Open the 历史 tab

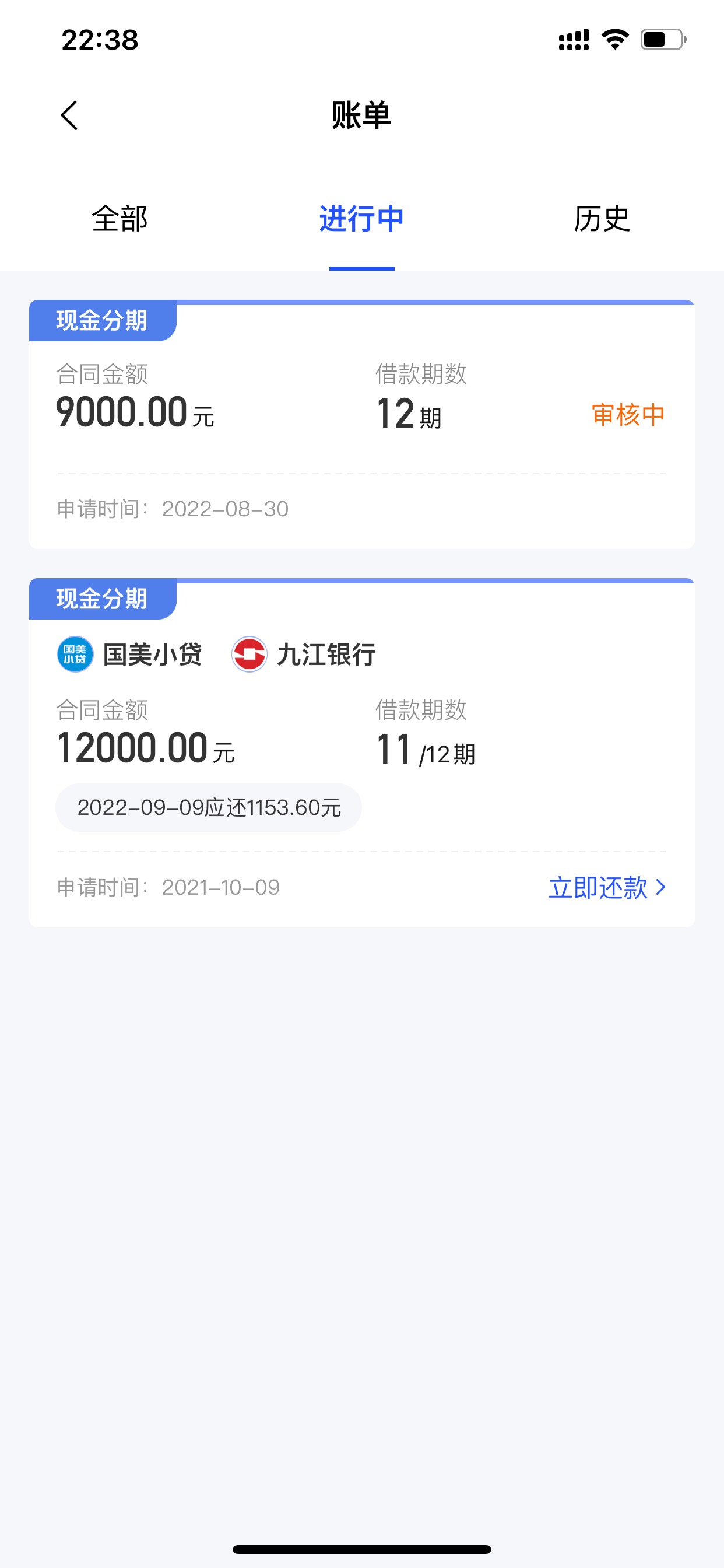point(602,219)
